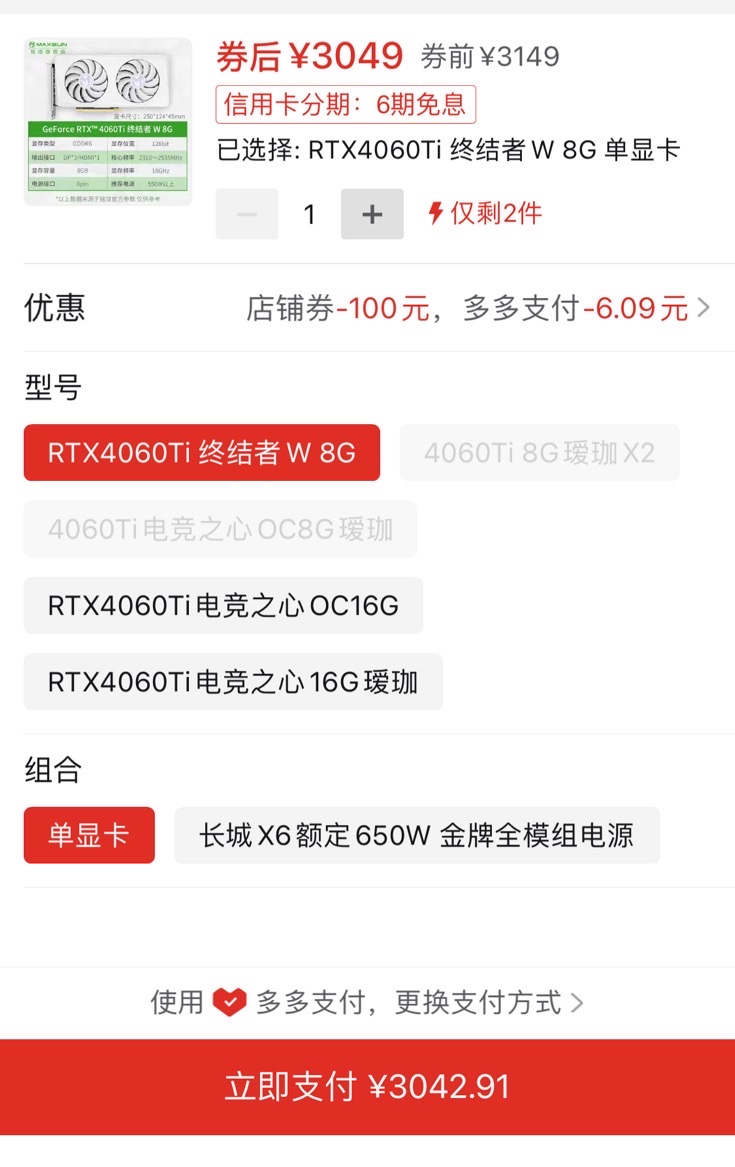Image resolution: width=735 pixels, height=1167 pixels.
Task: Choose the 单显卡 combo option
Action: pos(89,834)
